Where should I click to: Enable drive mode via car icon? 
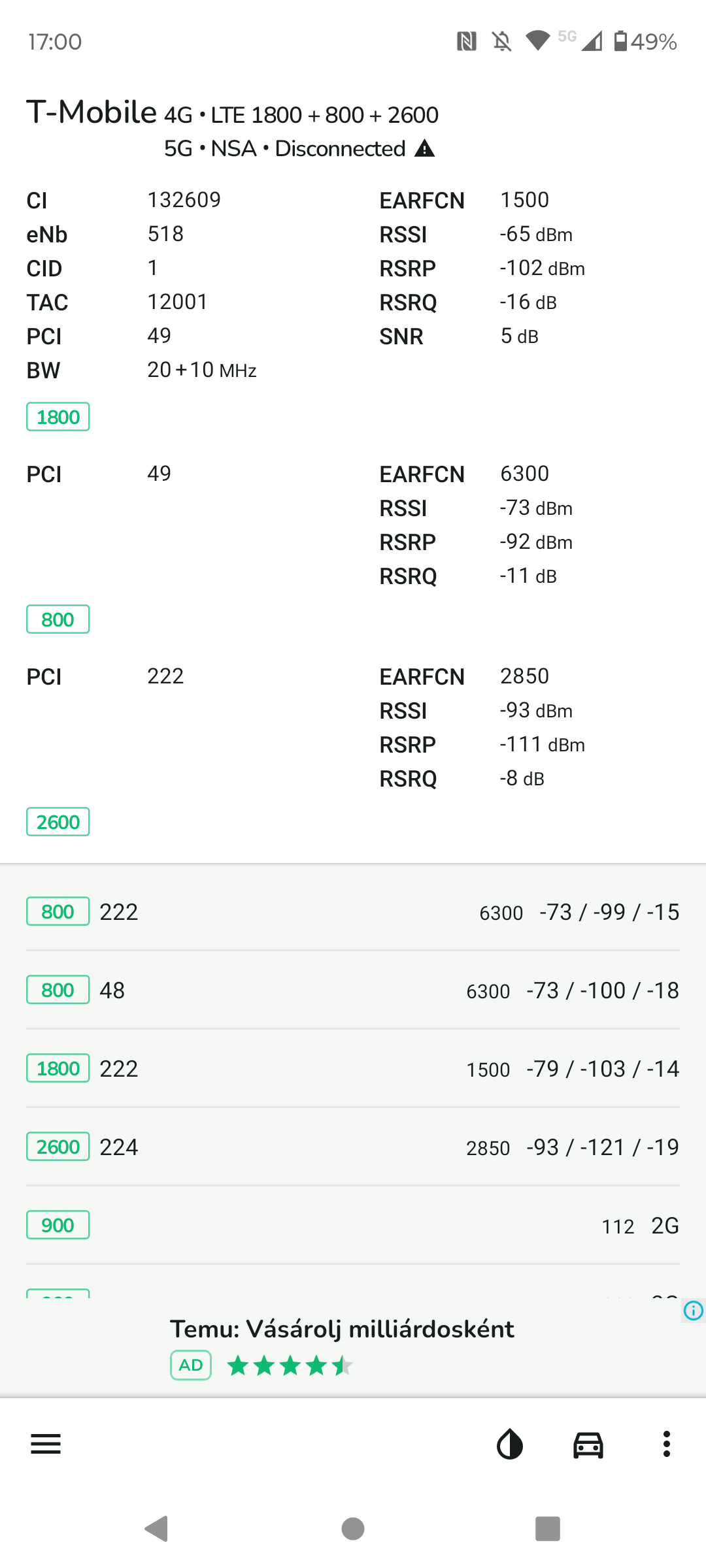[x=588, y=1445]
